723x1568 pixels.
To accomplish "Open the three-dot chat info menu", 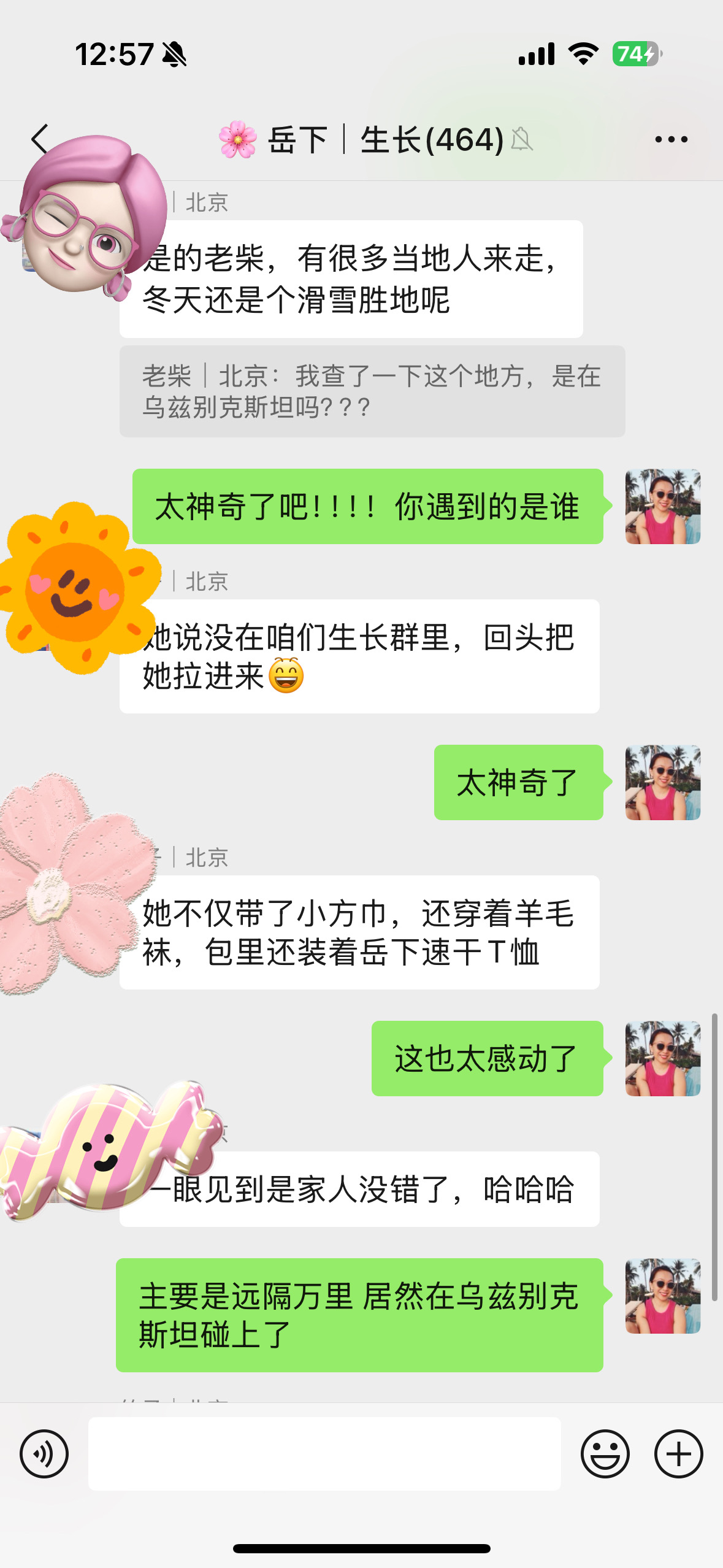I will click(671, 139).
